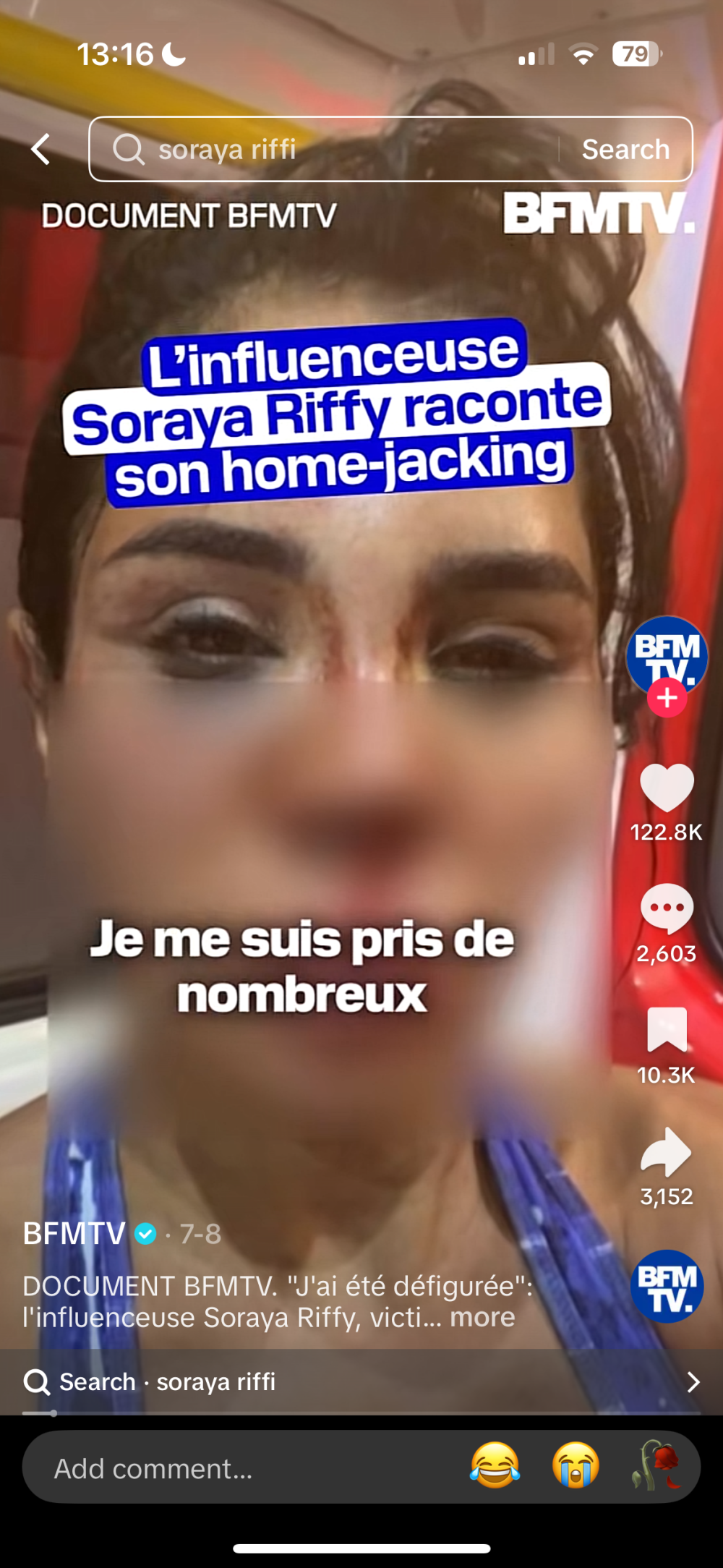Share the video via the arrow icon
The image size is (723, 1568).
point(667,1151)
